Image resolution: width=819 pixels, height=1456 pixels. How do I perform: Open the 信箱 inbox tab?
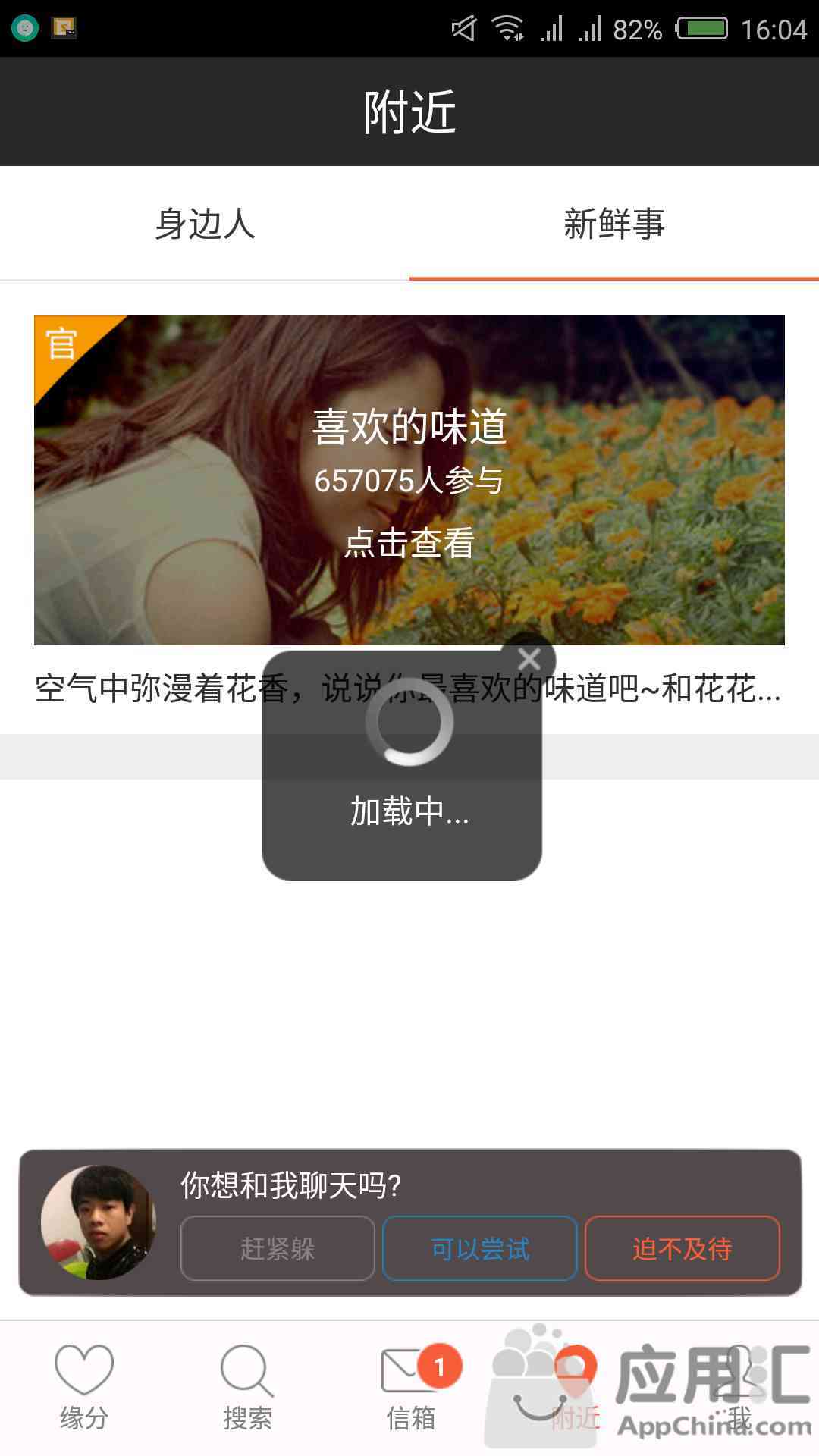tap(410, 1388)
